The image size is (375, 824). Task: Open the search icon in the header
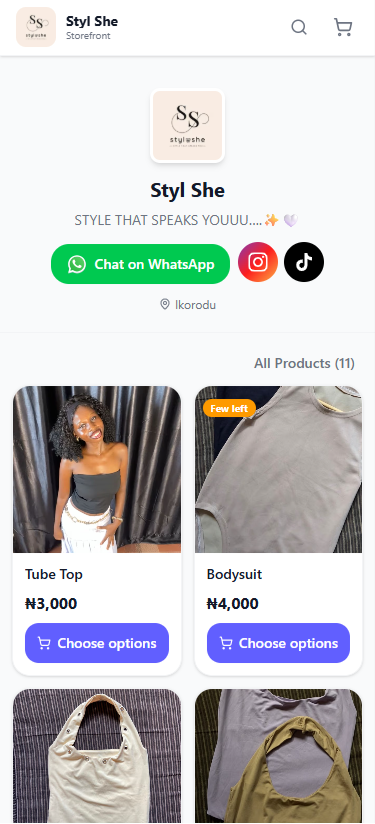pos(299,27)
